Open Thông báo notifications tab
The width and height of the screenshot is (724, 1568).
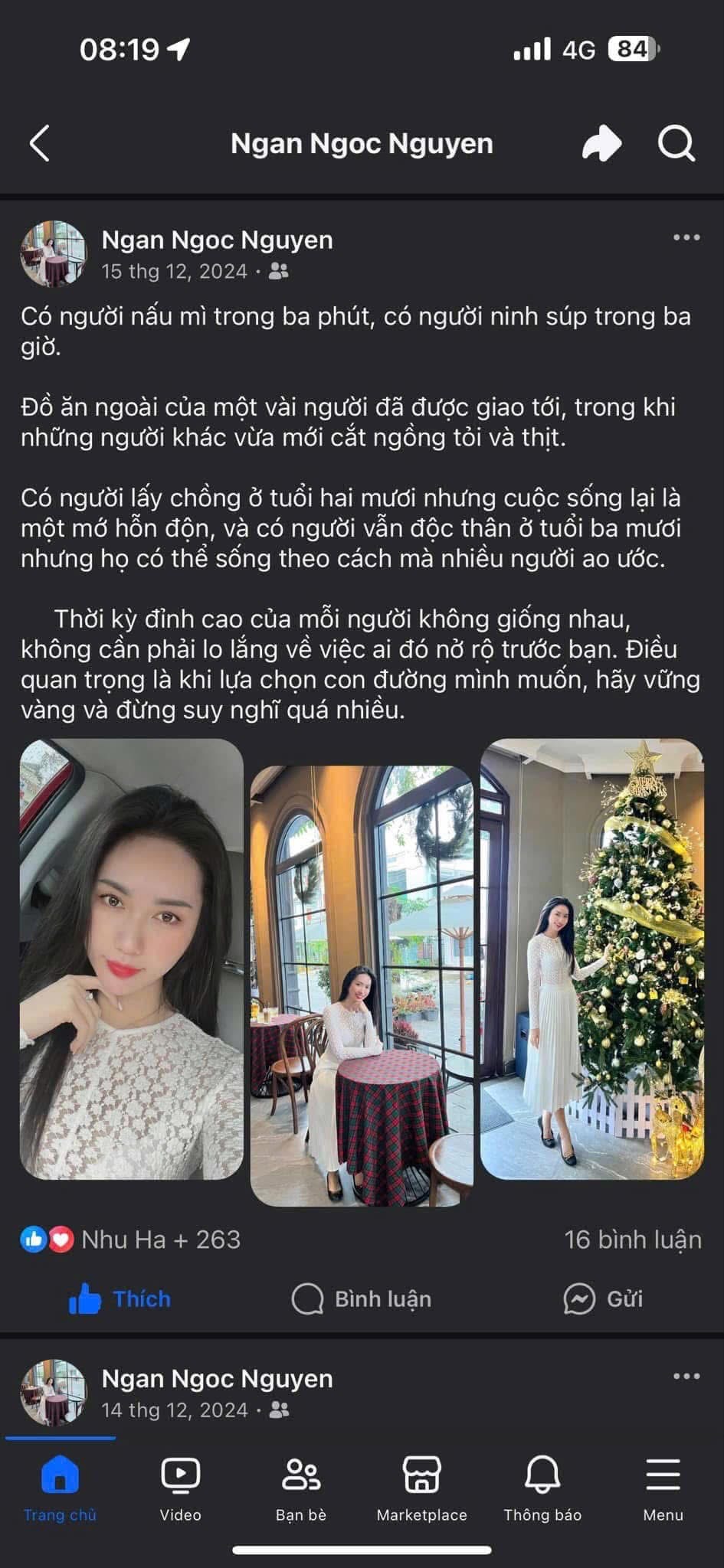[x=542, y=1488]
